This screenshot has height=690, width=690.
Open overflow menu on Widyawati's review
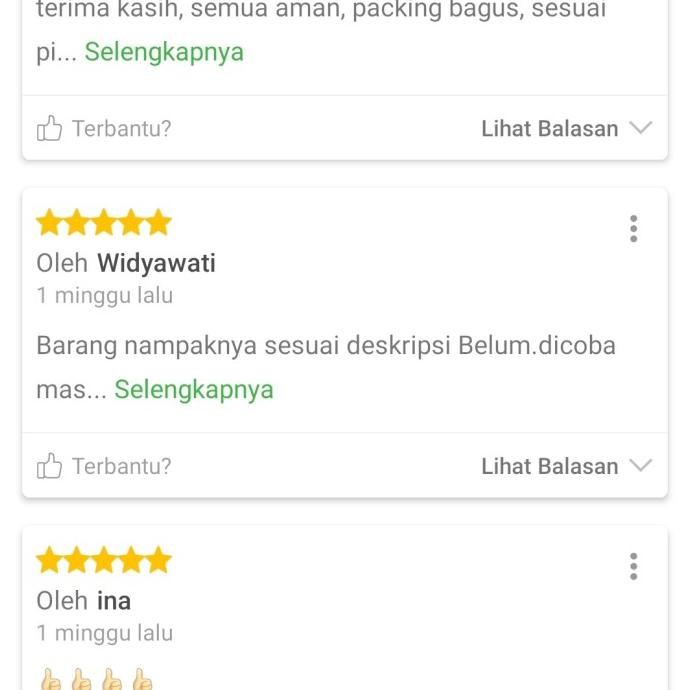coord(633,229)
